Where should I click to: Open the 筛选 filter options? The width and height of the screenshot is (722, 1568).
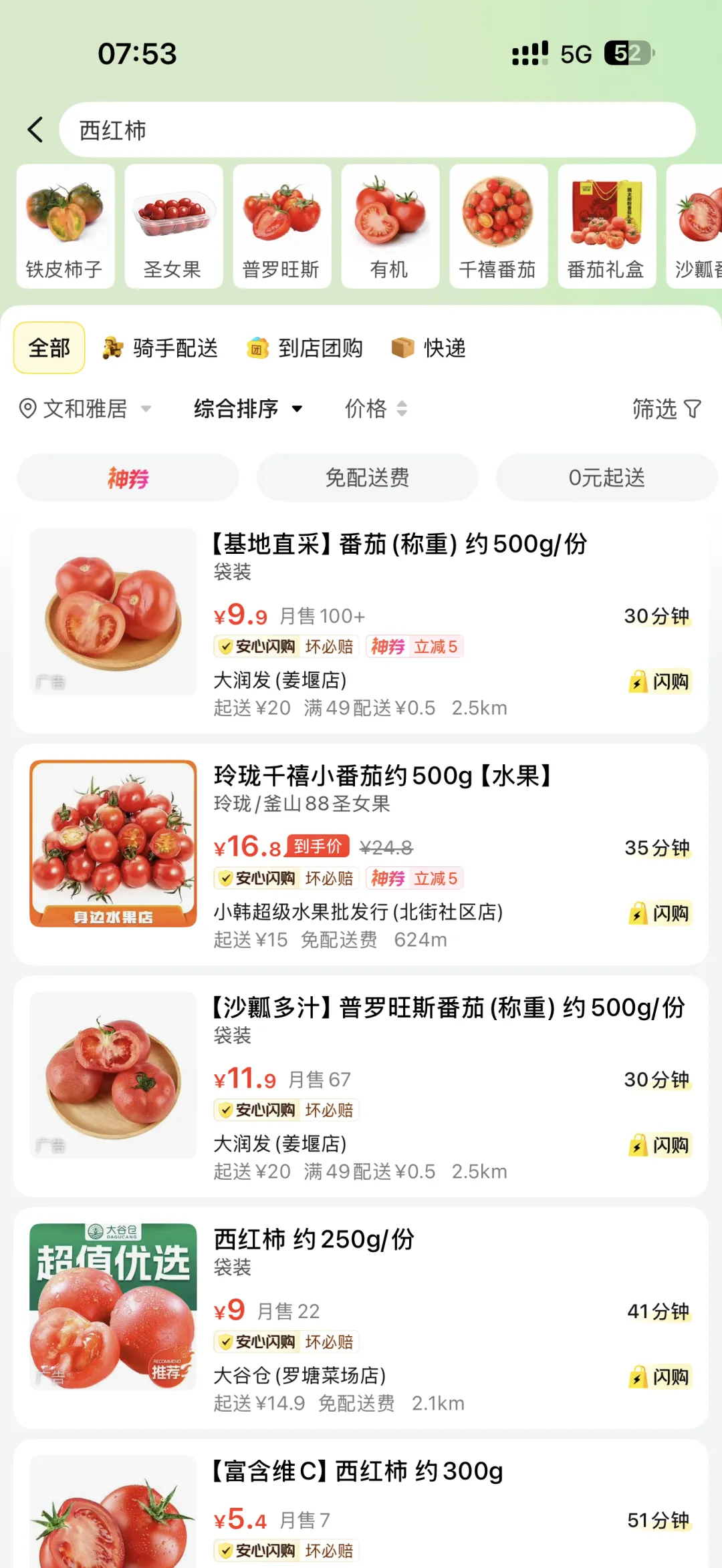click(666, 408)
